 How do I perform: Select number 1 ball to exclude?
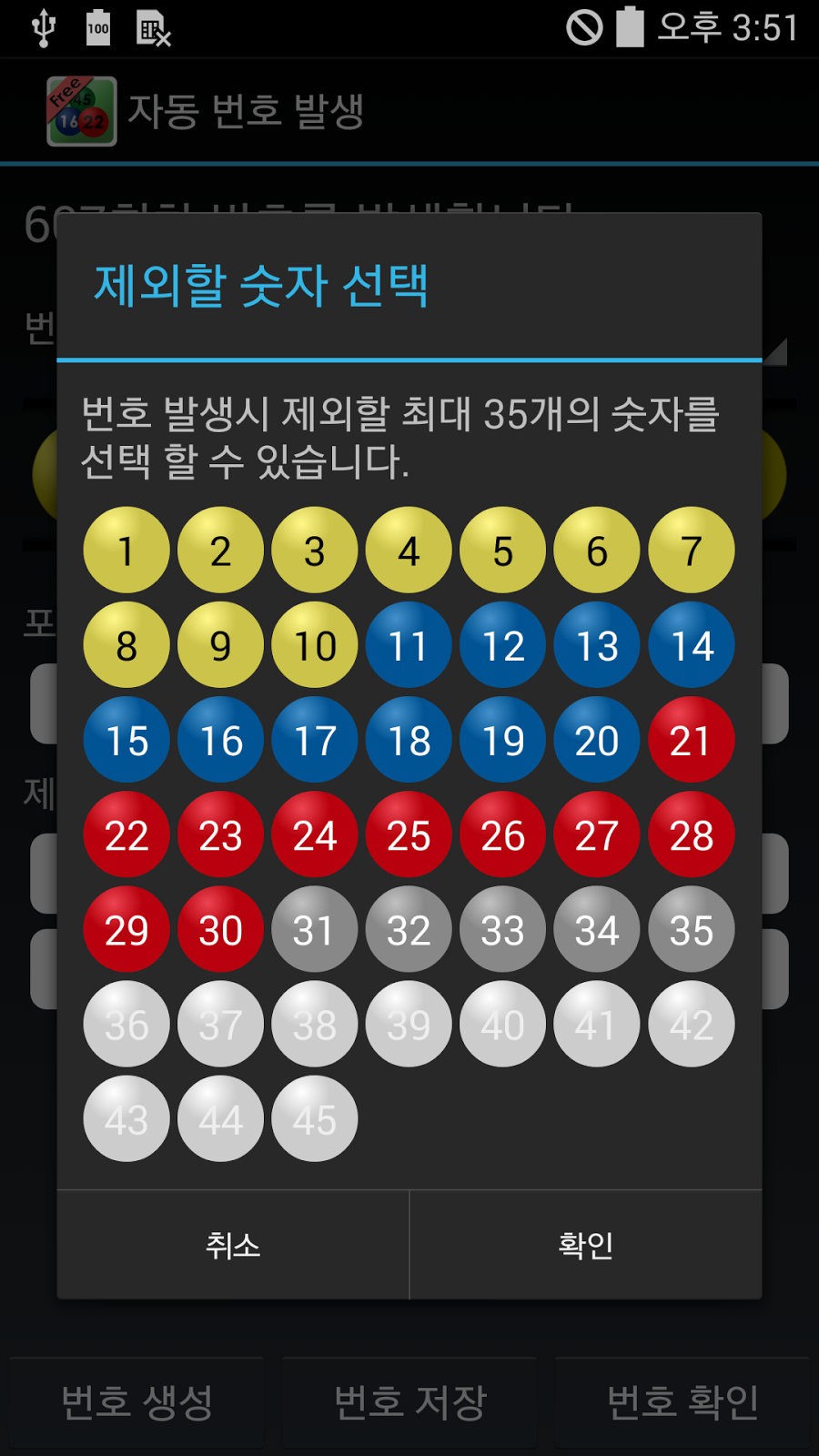click(126, 551)
